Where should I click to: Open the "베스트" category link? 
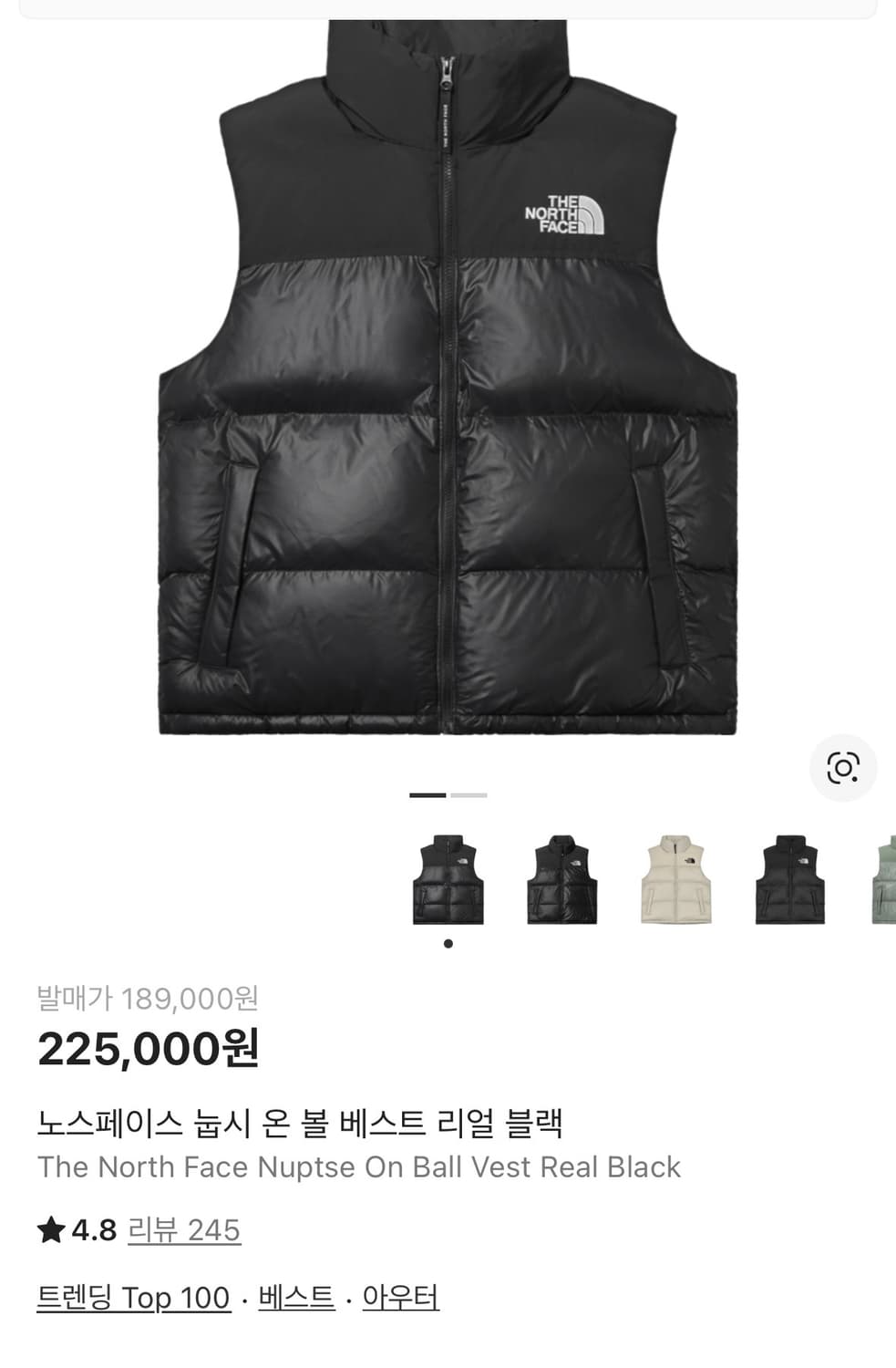[x=296, y=1294]
